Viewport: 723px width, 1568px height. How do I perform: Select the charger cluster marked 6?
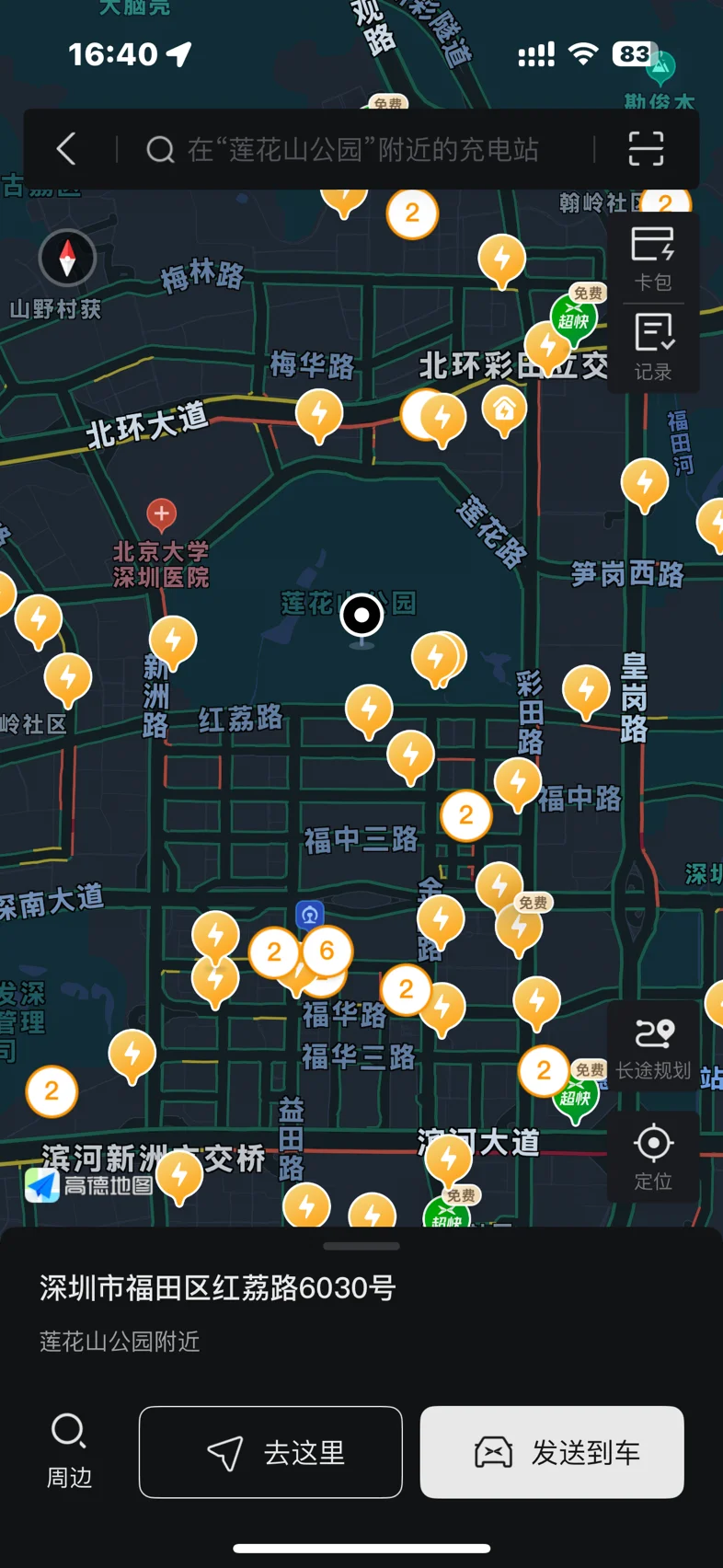(326, 950)
